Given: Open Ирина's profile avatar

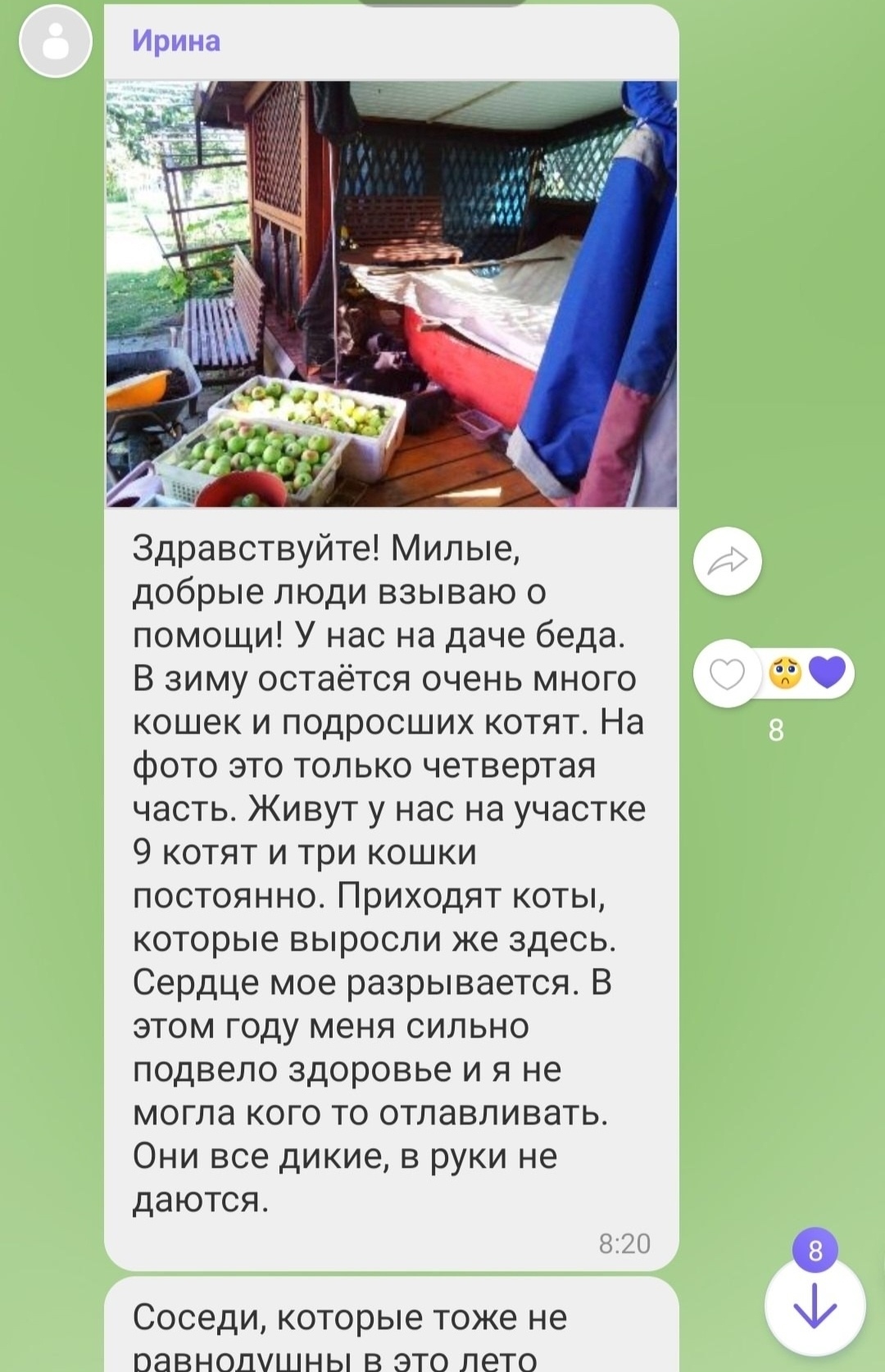Looking at the screenshot, I should tap(55, 41).
